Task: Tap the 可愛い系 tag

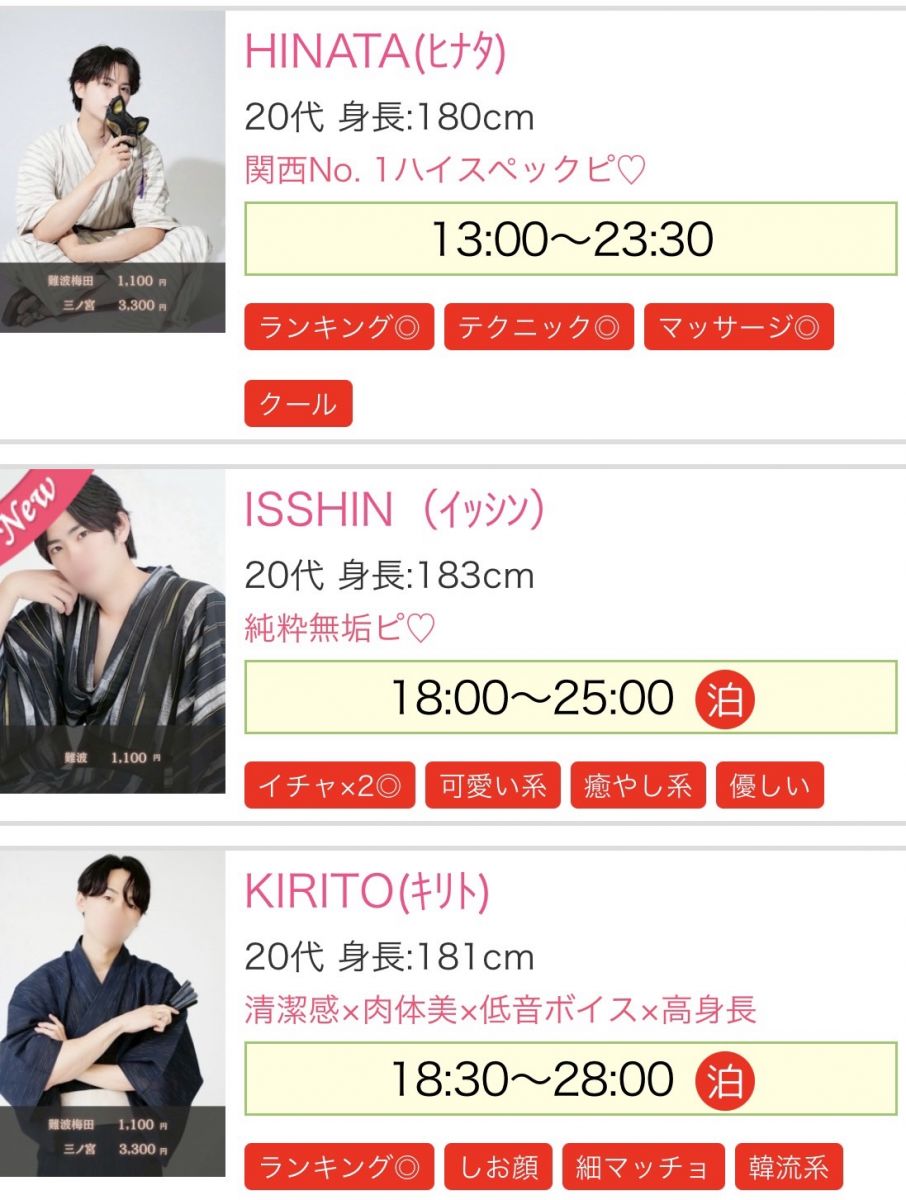Action: tap(493, 785)
